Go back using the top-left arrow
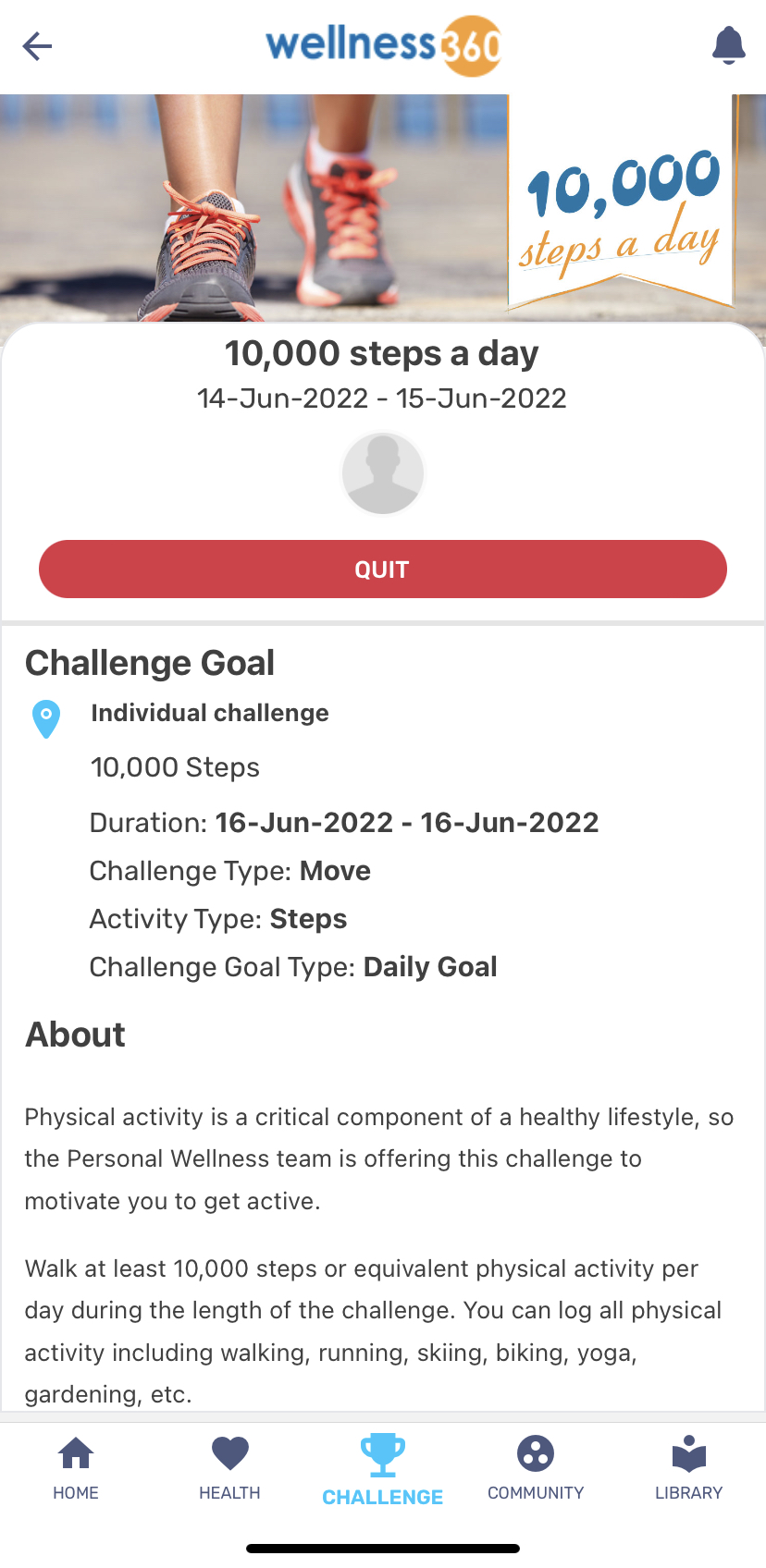Image resolution: width=766 pixels, height=1568 pixels. (x=37, y=45)
